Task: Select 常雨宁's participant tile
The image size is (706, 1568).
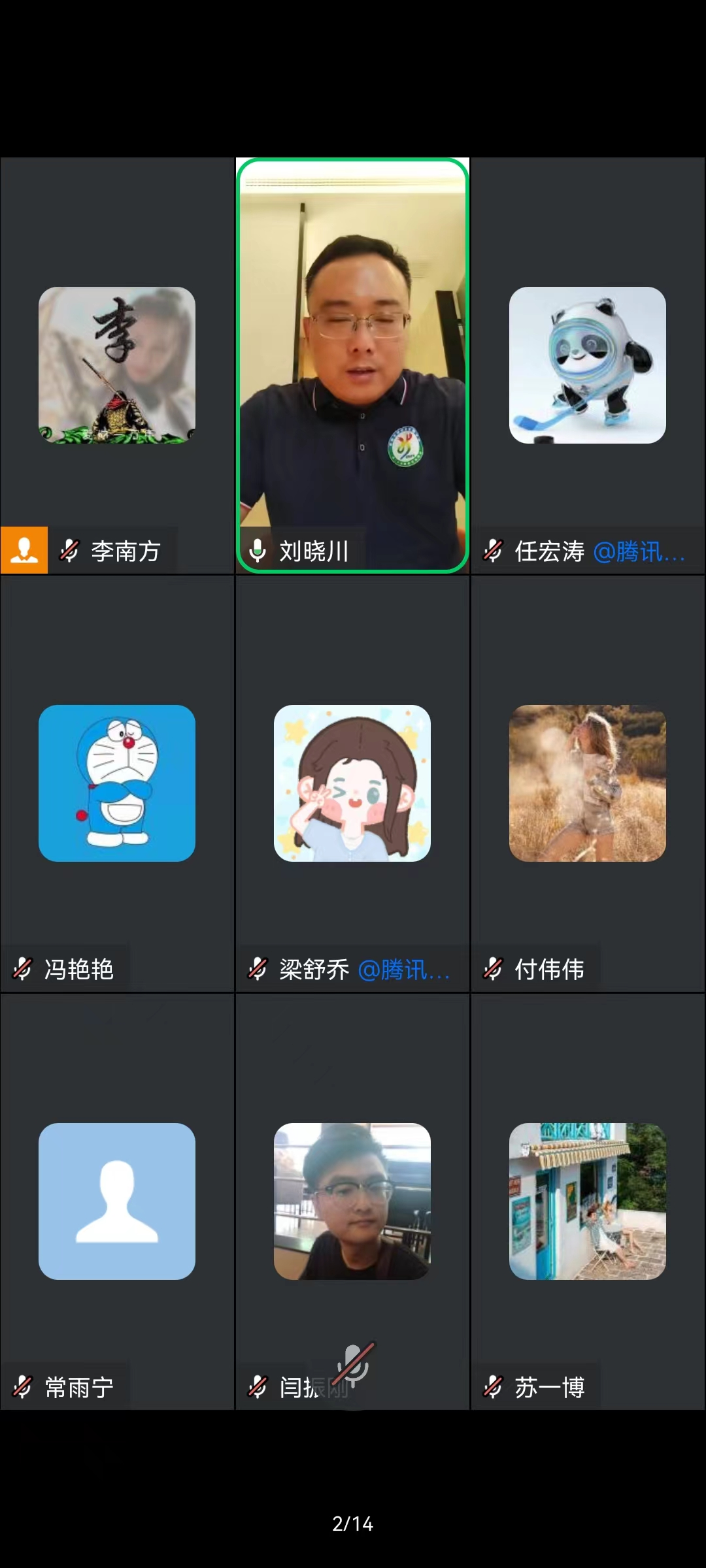Action: click(x=117, y=1201)
